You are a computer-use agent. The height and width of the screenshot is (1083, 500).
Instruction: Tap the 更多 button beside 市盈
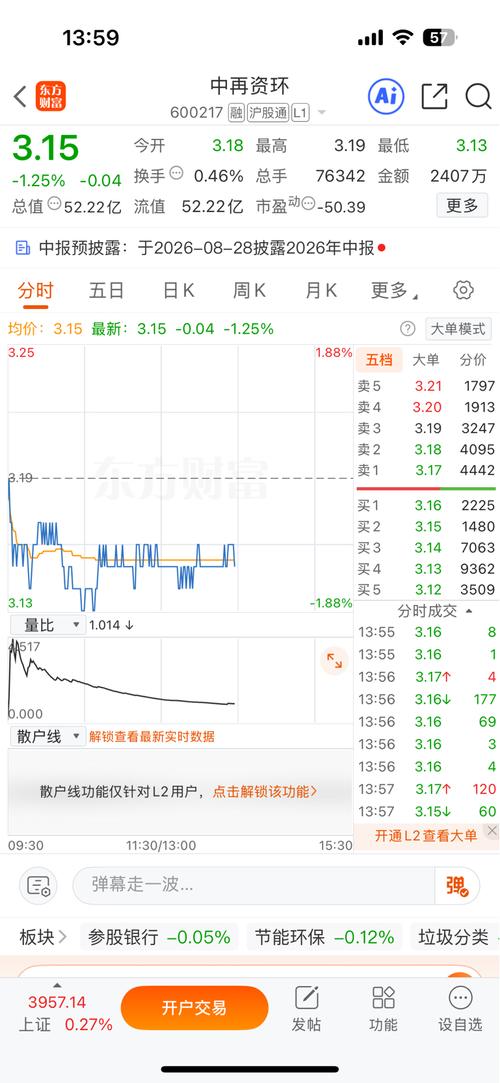coord(462,205)
